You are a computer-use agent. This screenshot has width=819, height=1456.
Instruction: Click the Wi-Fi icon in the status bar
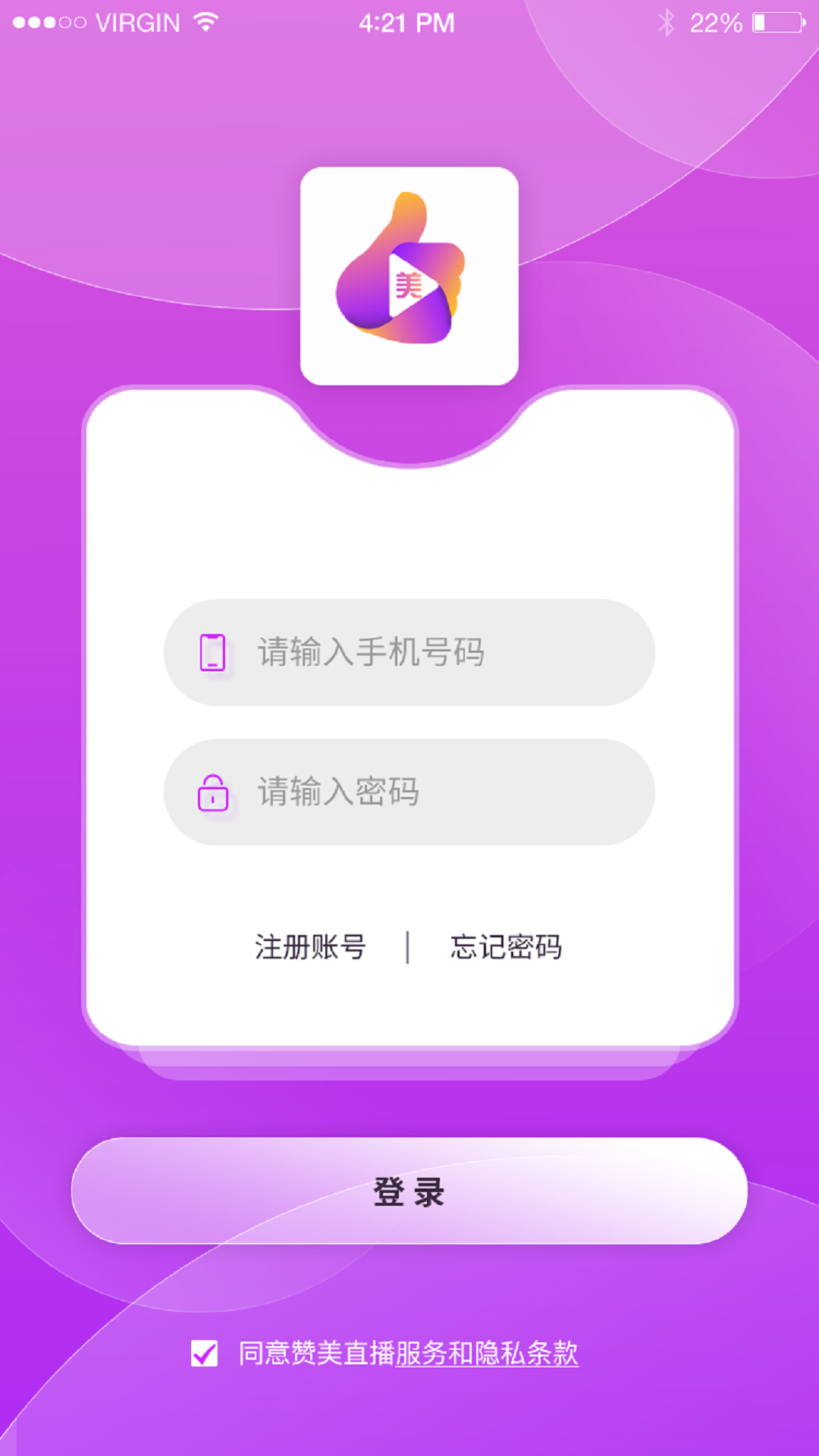pyautogui.click(x=205, y=23)
